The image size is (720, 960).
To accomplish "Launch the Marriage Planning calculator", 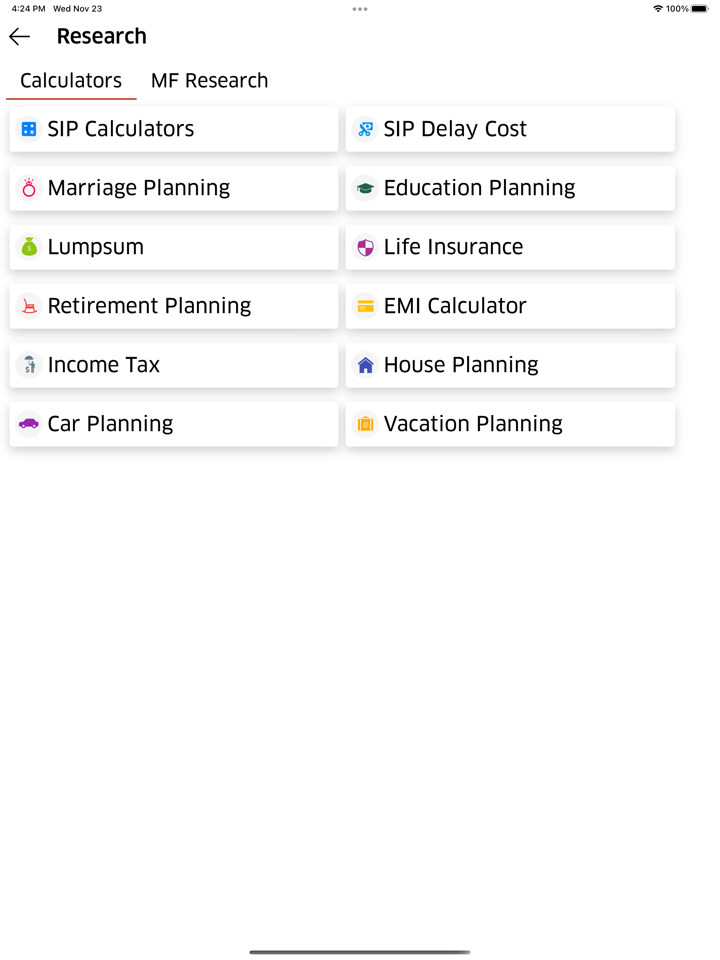I will point(174,188).
